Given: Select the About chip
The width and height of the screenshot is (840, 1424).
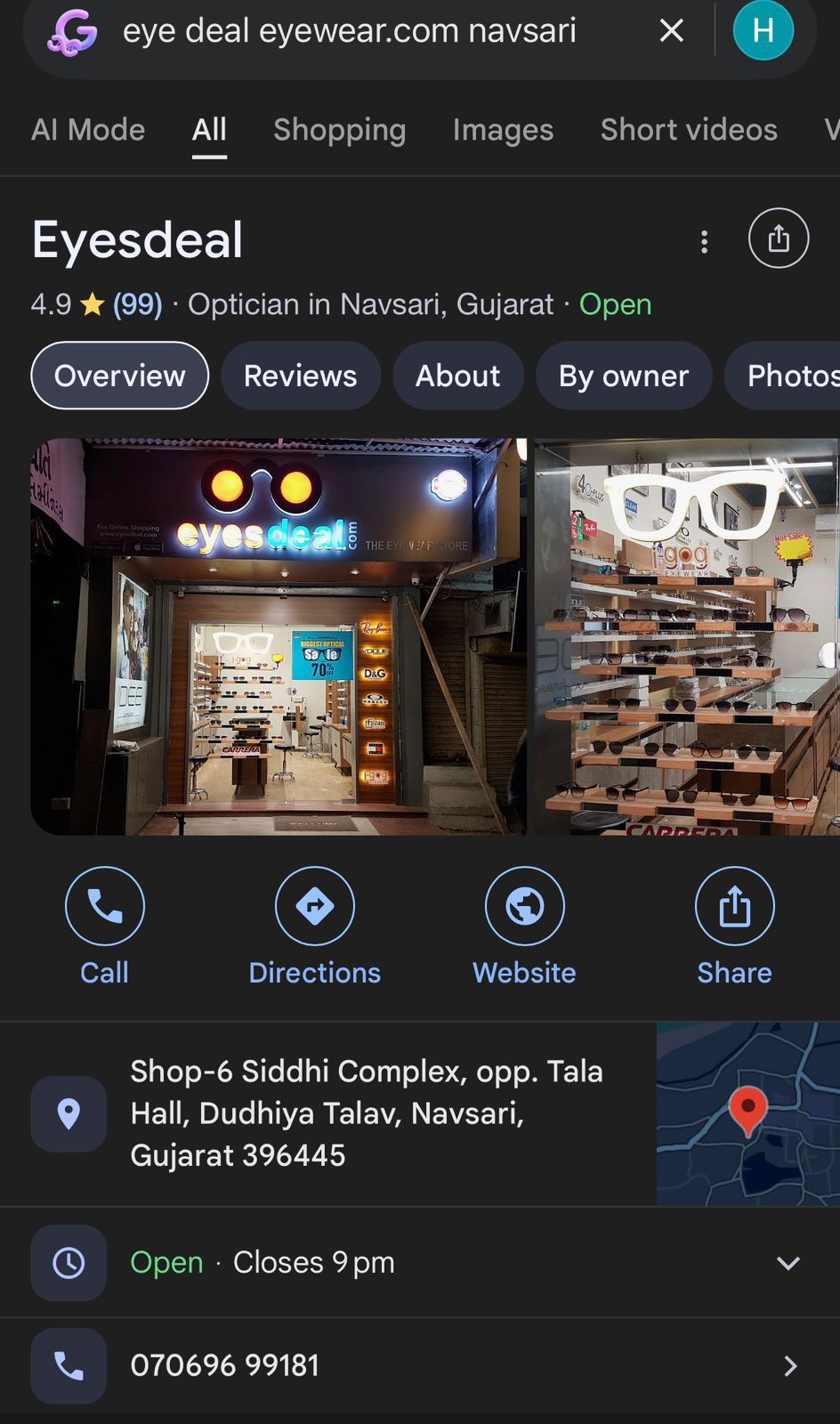Looking at the screenshot, I should [x=457, y=376].
